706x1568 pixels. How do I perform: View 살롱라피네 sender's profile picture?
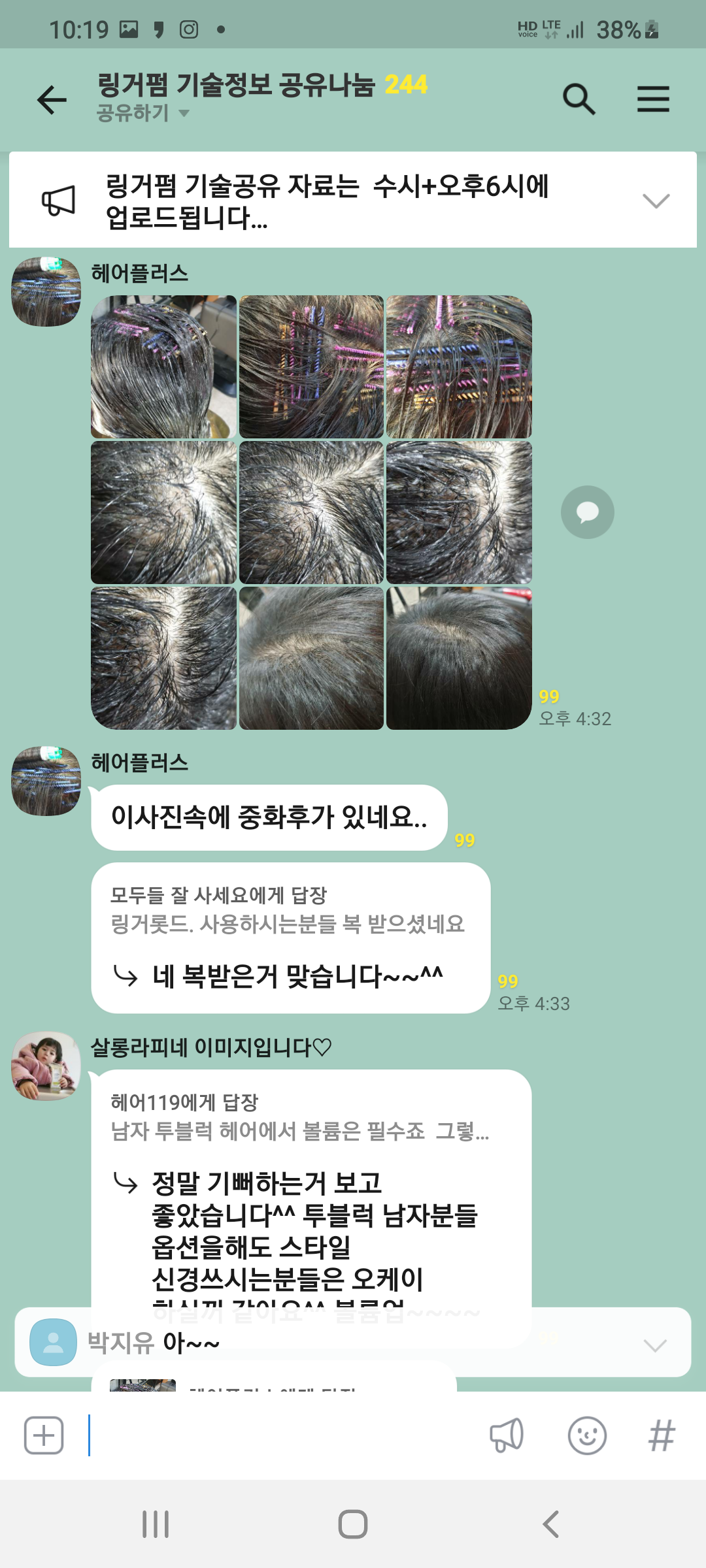[x=46, y=1066]
